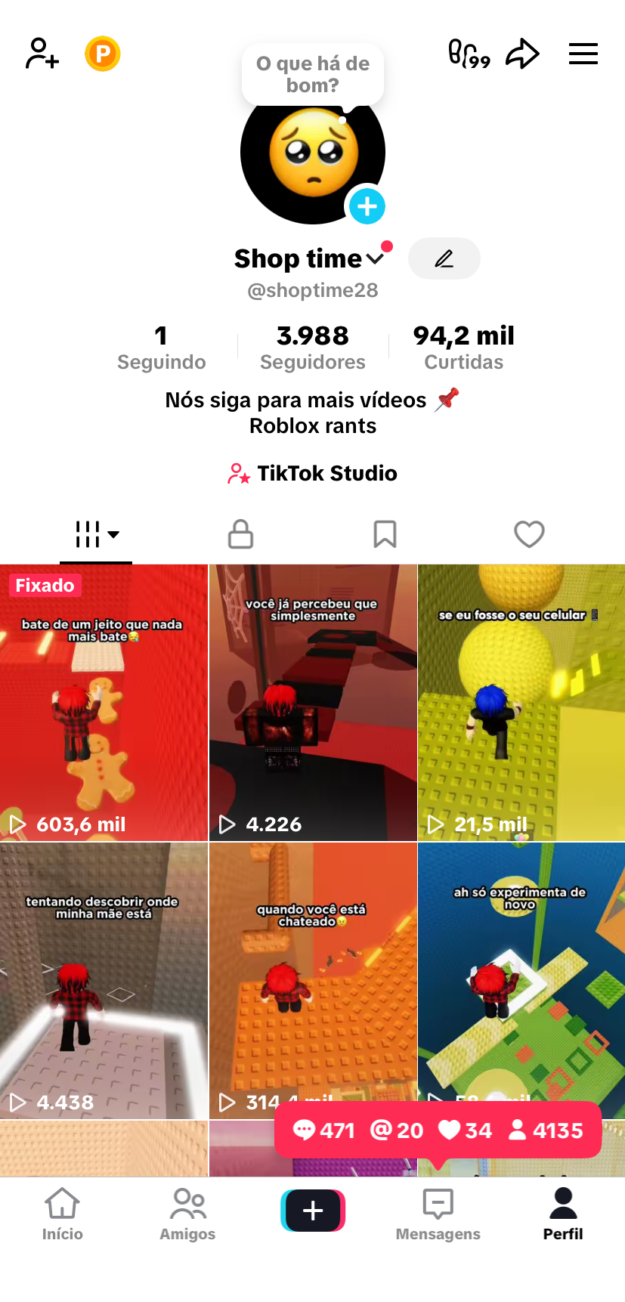Open the footprints profile views icon

click(x=468, y=53)
